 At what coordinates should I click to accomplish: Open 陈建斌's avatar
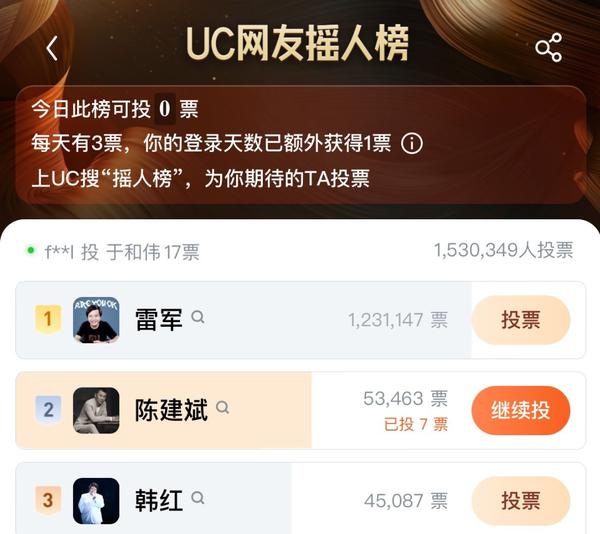[x=96, y=410]
